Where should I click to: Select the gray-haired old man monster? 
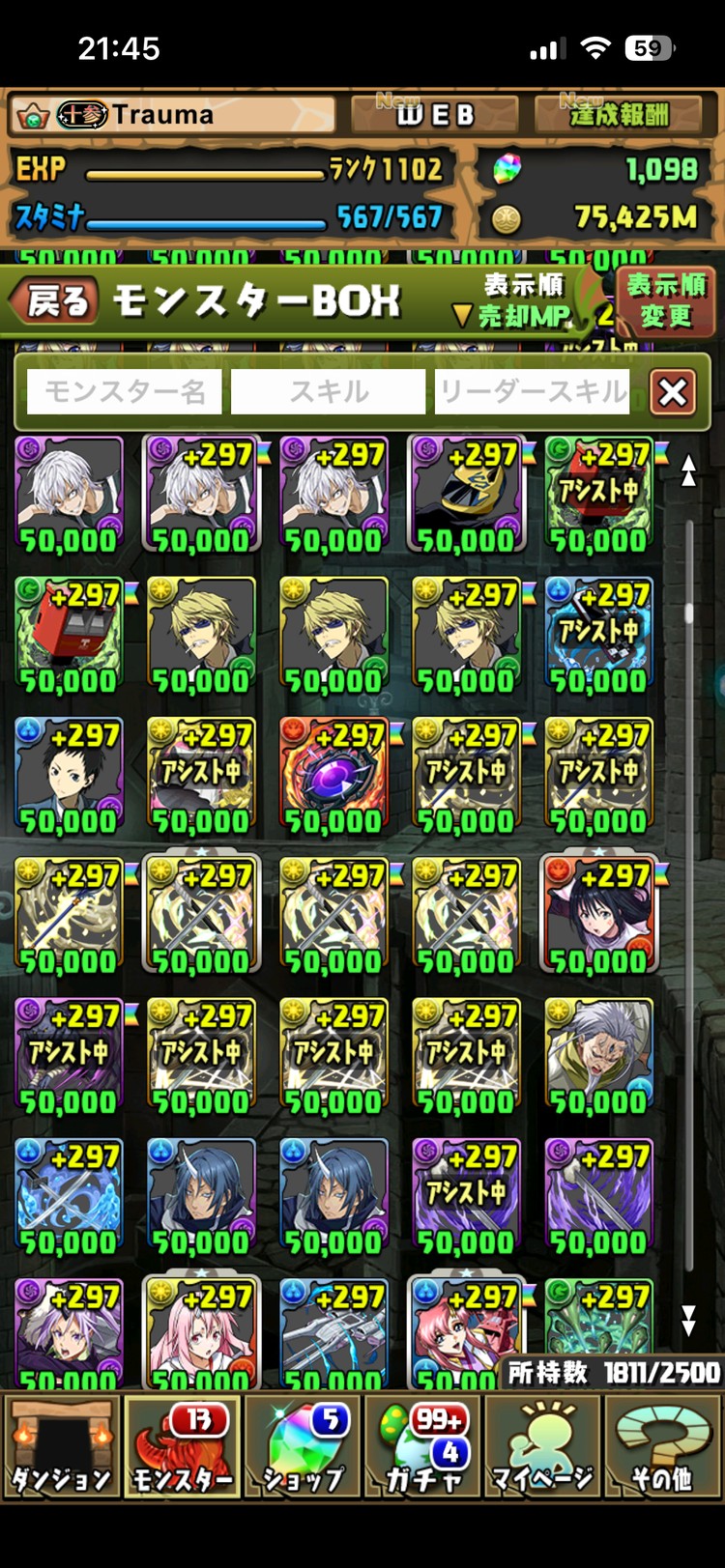click(x=598, y=1055)
